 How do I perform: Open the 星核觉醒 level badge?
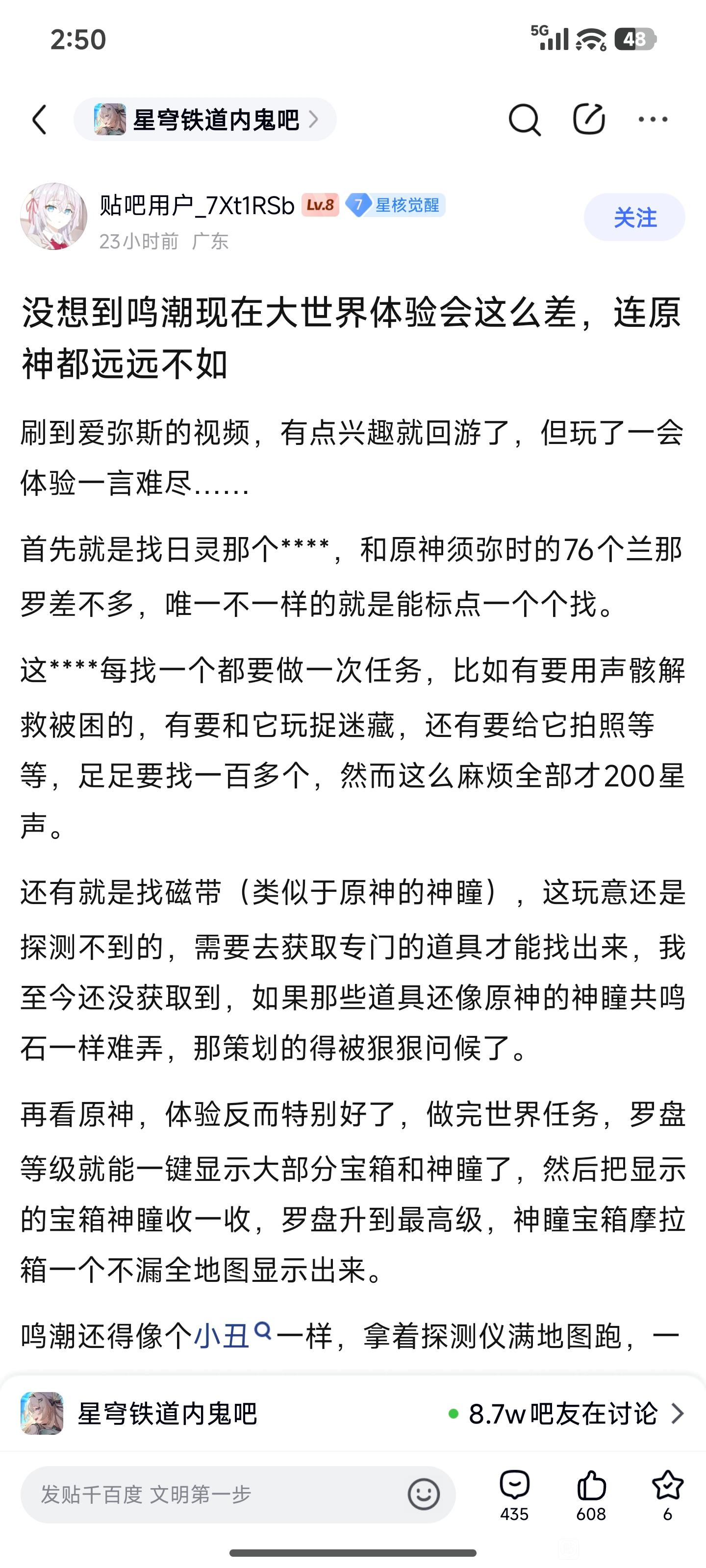(396, 205)
